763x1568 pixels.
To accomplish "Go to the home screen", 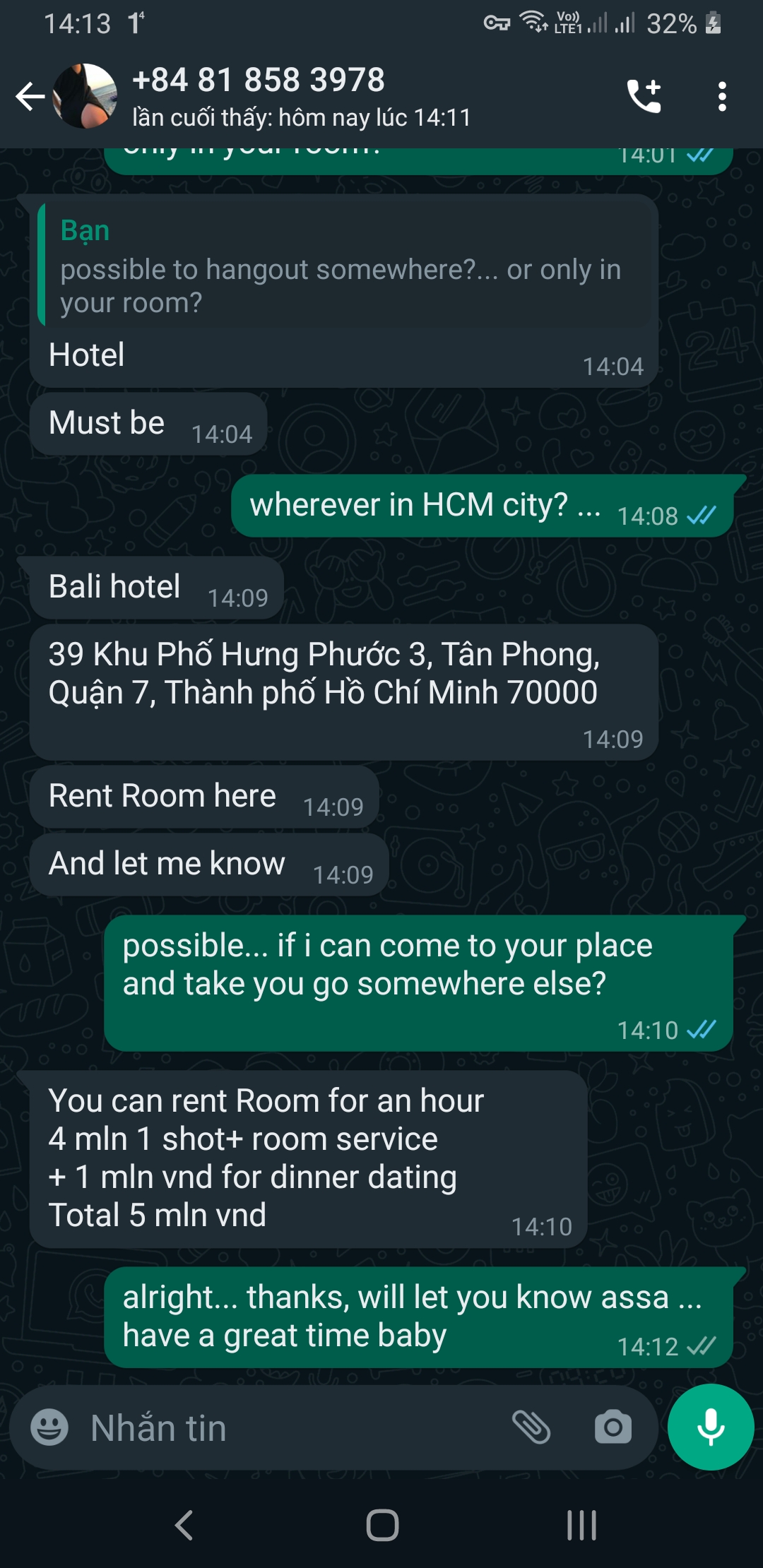I will 382,1524.
